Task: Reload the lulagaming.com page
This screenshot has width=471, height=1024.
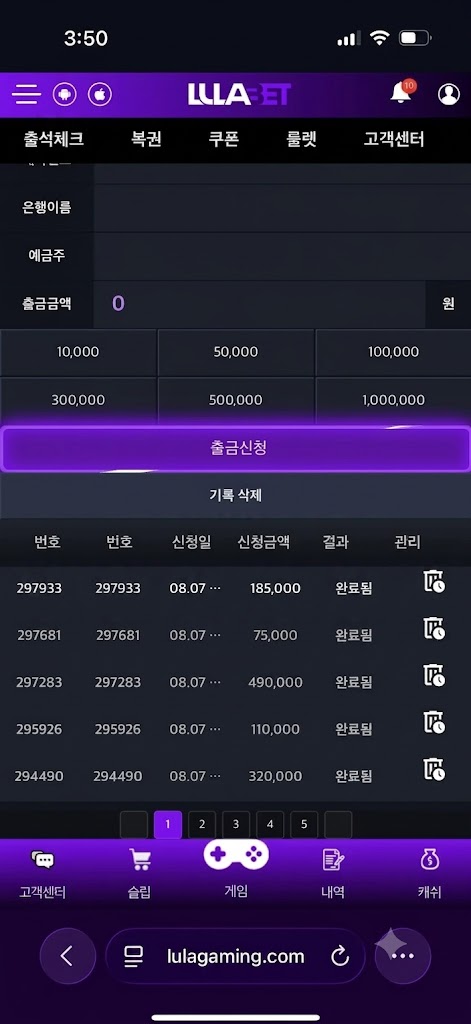Action: tap(340, 957)
